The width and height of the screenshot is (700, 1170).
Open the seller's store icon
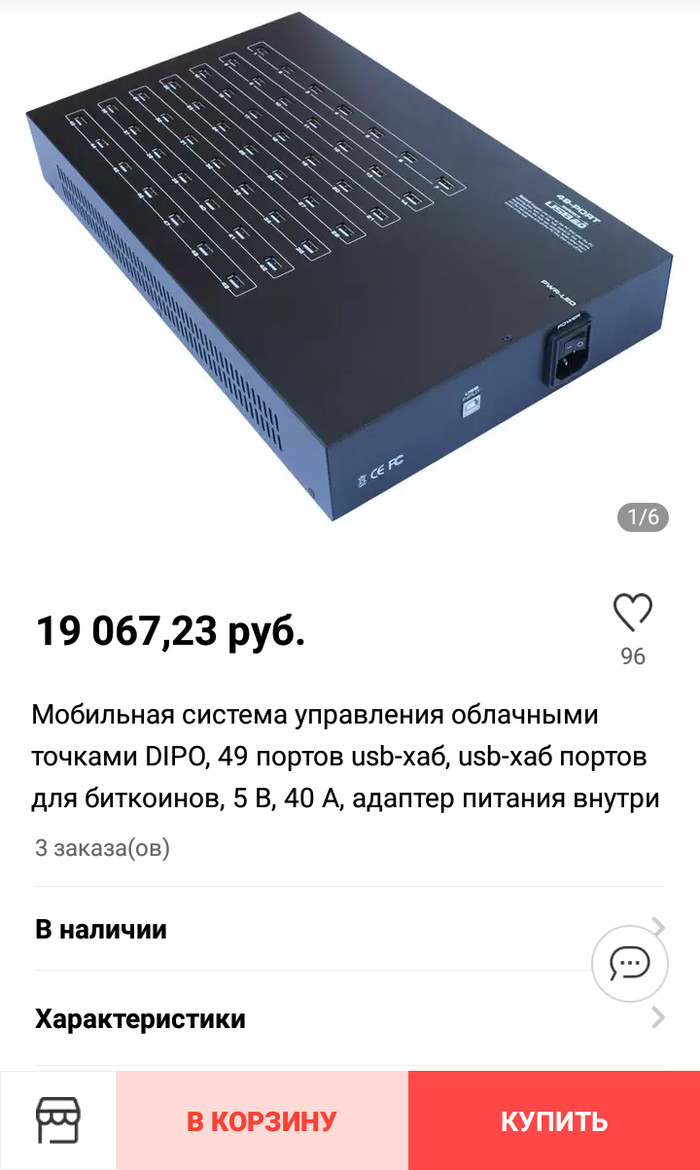tap(58, 1120)
